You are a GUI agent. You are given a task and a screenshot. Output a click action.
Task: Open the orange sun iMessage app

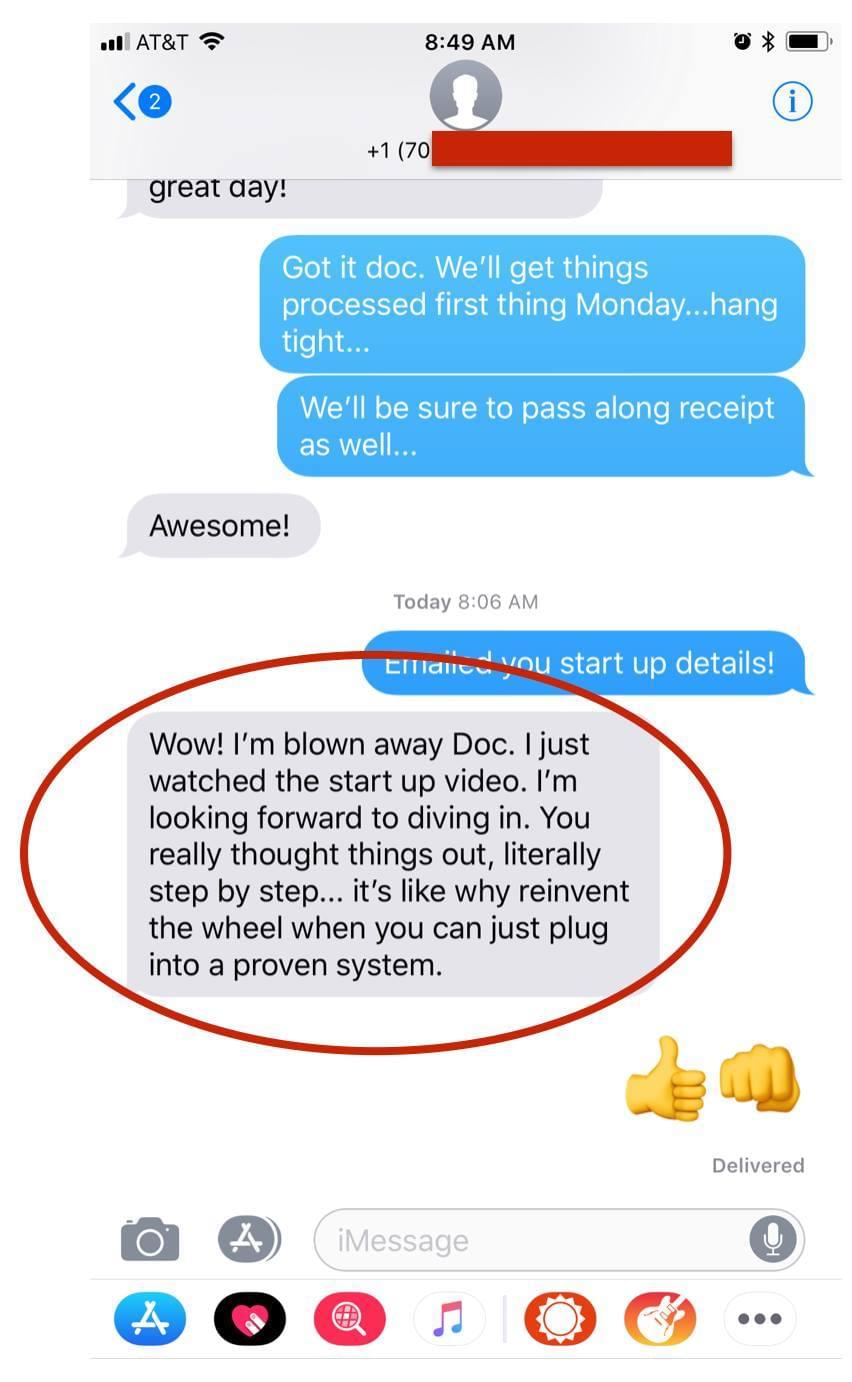click(560, 1319)
